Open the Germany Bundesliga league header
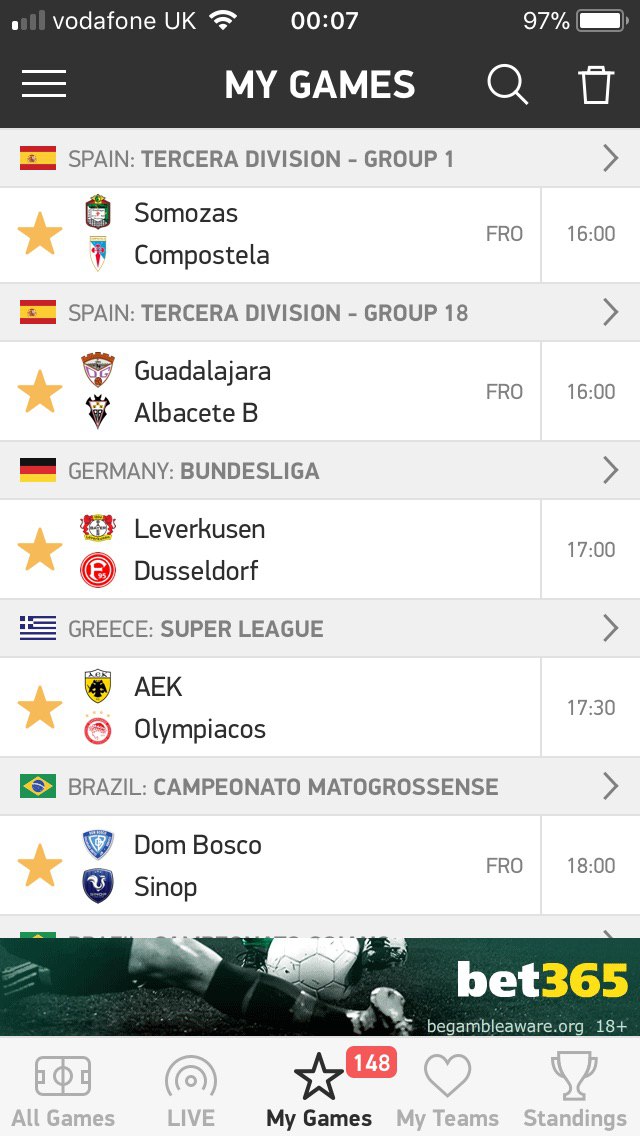 (x=320, y=470)
